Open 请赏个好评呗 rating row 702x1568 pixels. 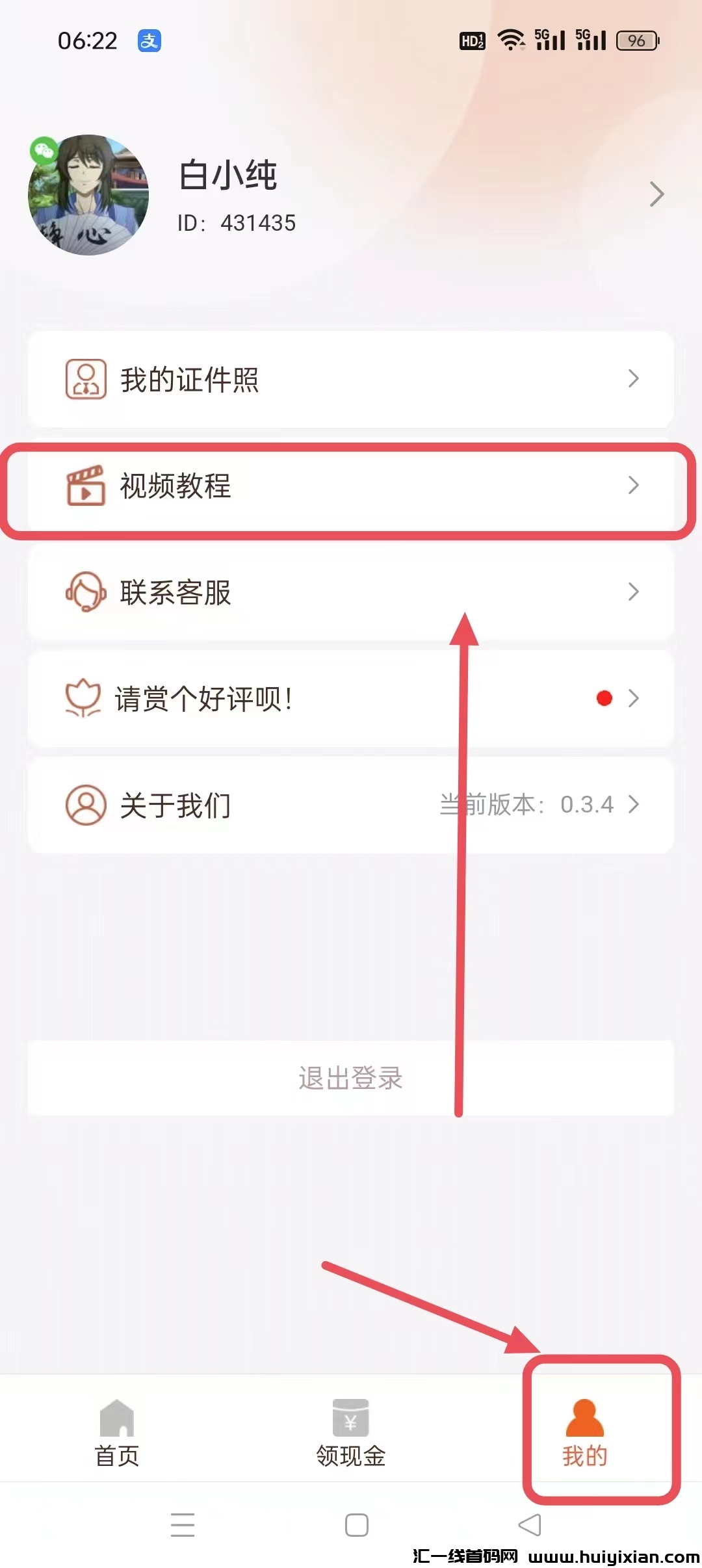(x=351, y=699)
